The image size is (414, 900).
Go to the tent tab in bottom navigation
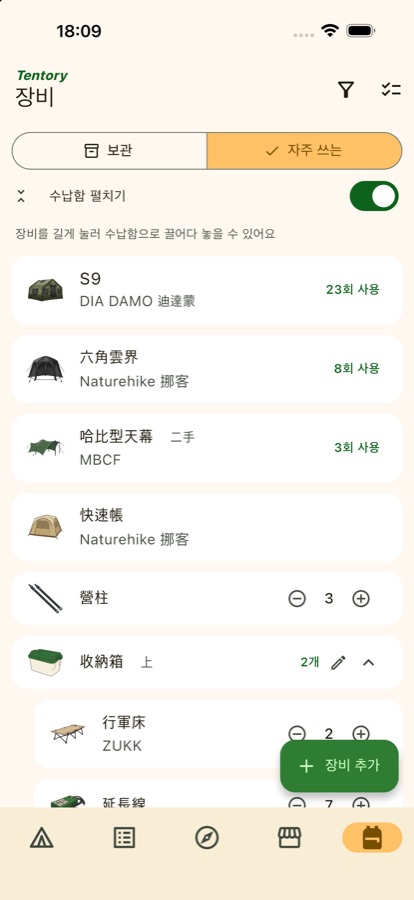point(42,838)
